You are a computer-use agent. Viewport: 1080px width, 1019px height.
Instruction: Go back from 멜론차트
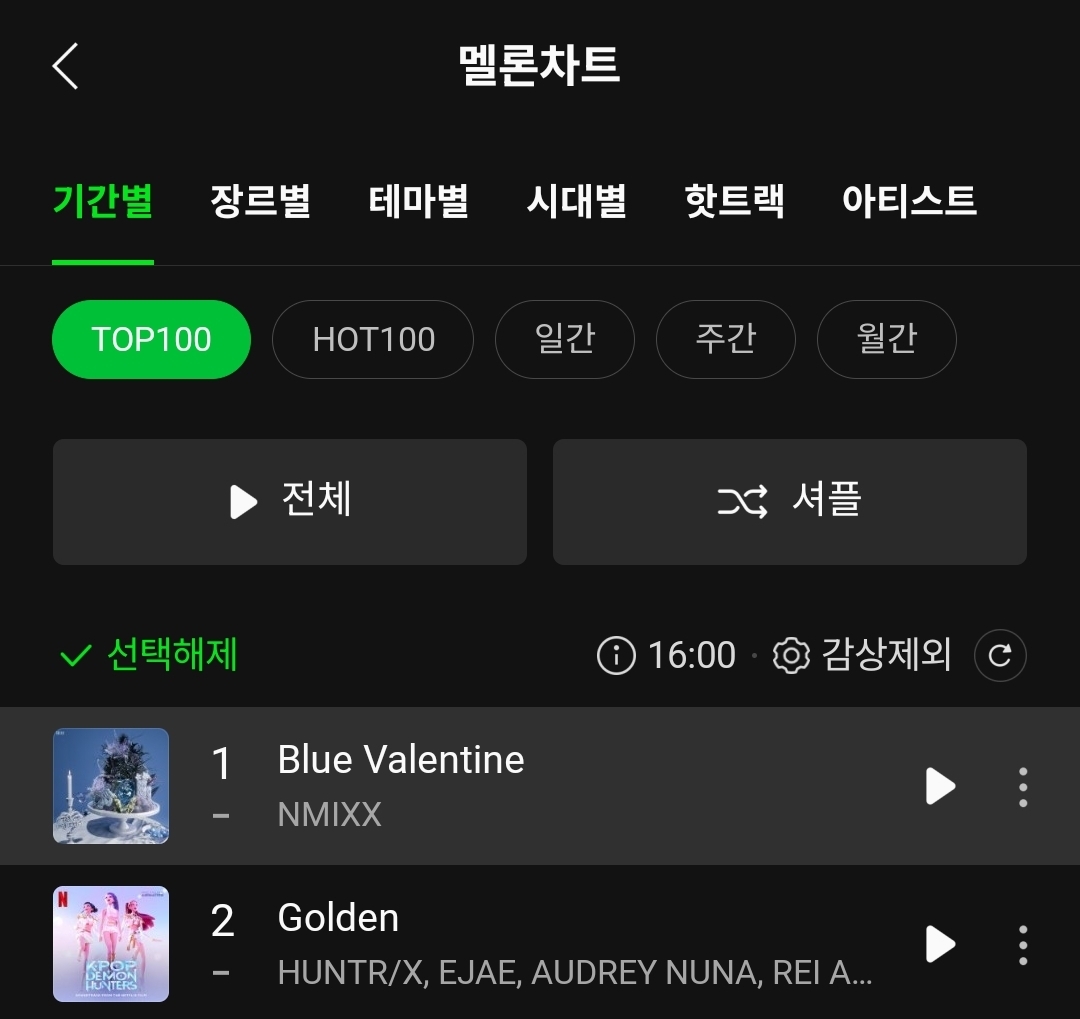65,66
